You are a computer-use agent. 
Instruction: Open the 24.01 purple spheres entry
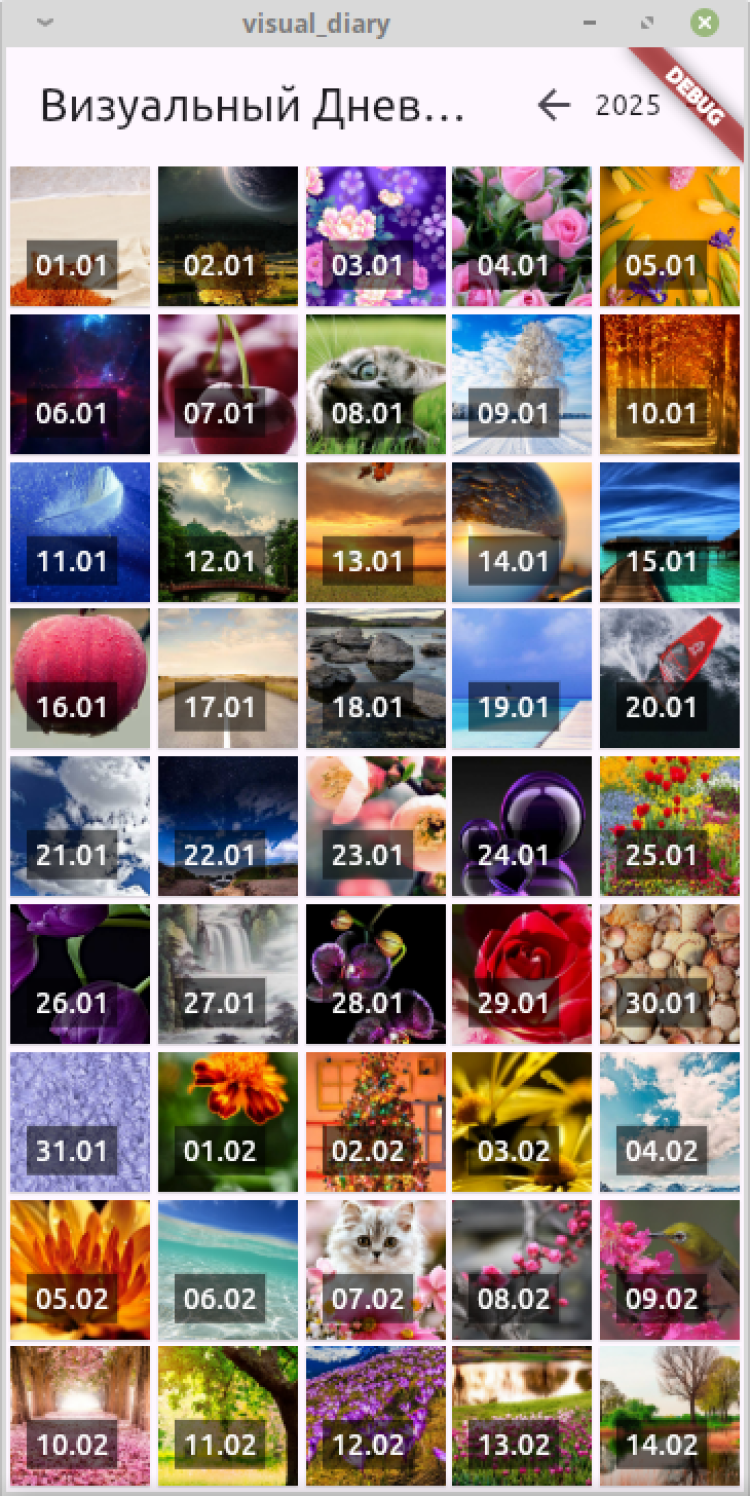pyautogui.click(x=522, y=826)
